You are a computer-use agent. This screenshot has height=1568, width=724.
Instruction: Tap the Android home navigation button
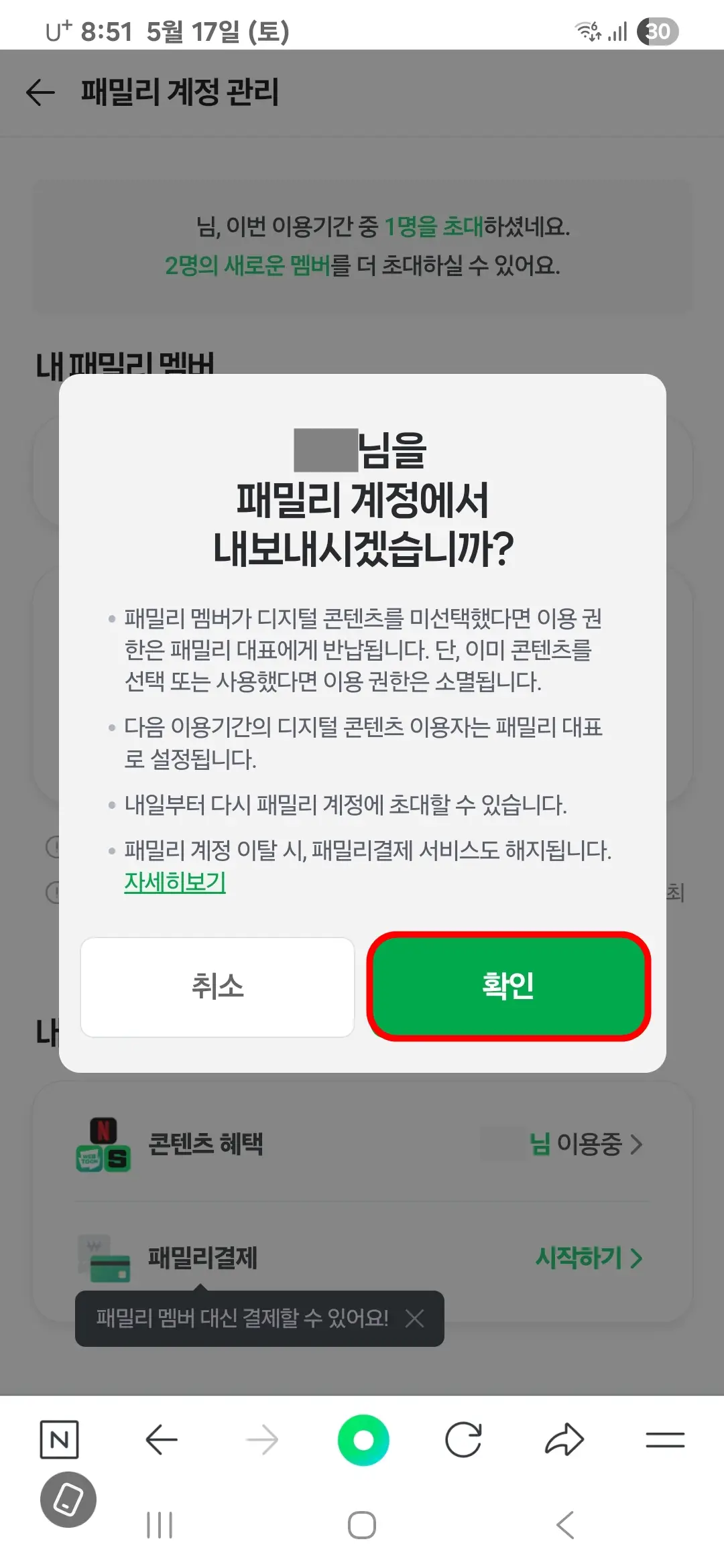(362, 1526)
